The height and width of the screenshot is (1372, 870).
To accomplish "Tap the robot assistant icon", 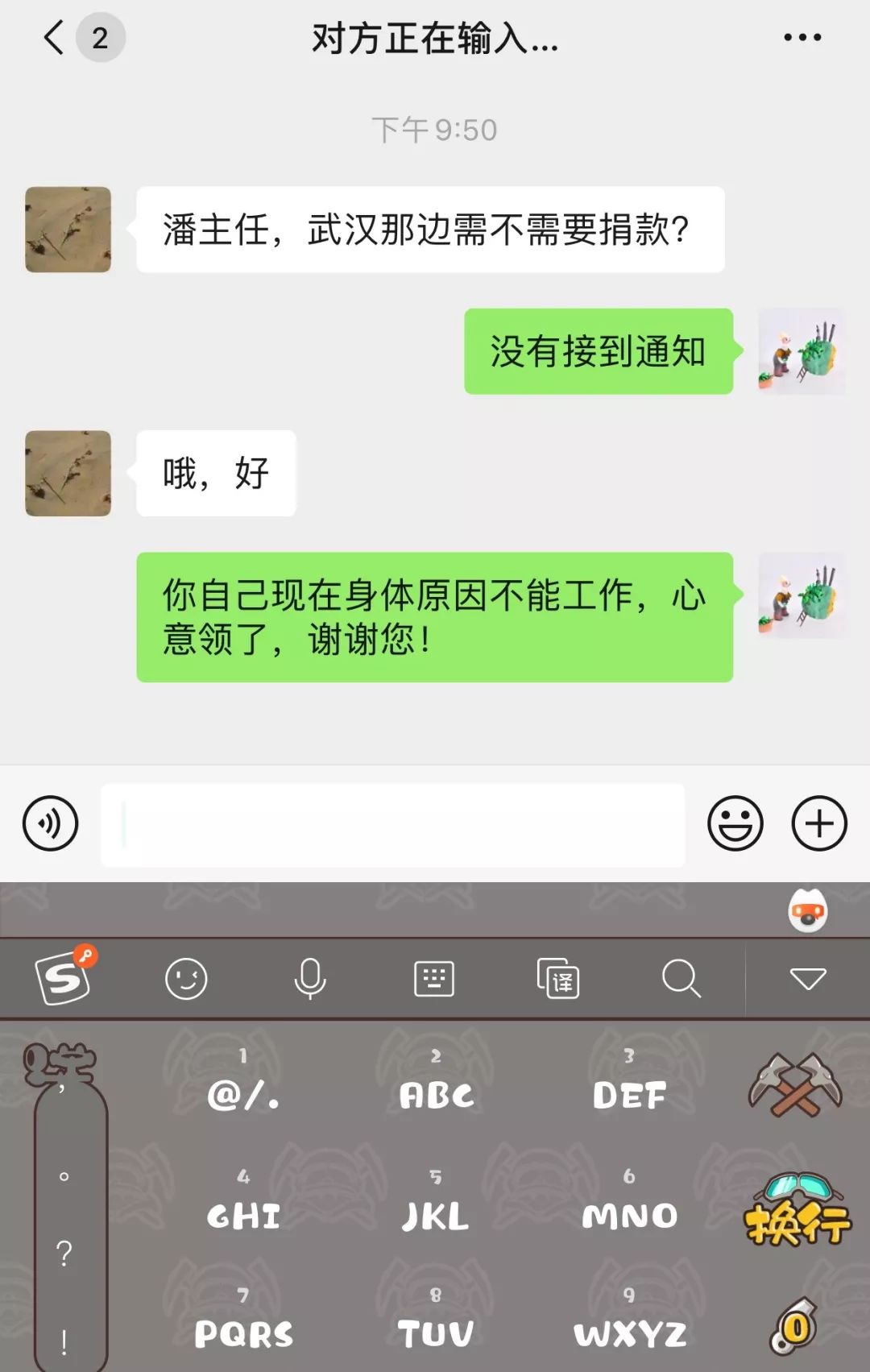I will (x=807, y=912).
